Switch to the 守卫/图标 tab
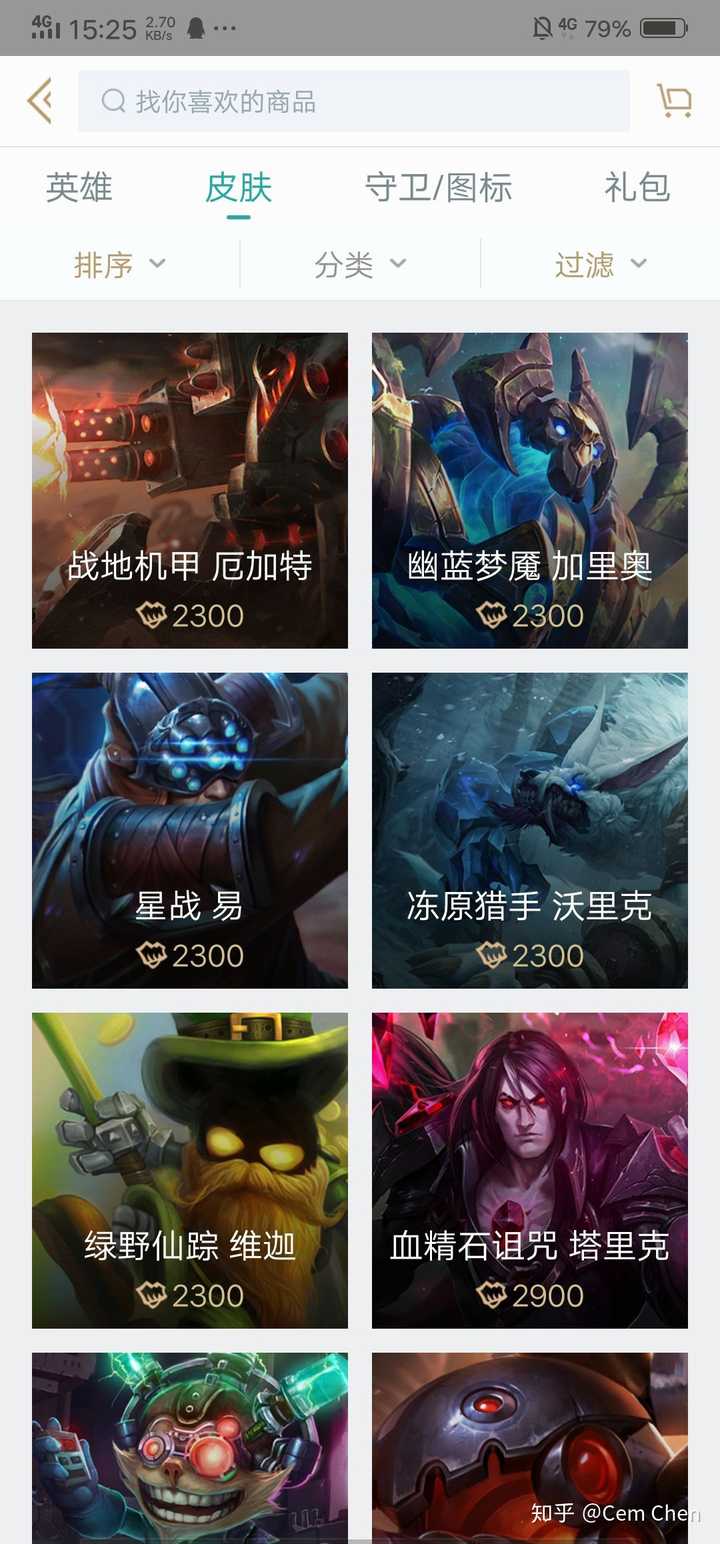720x1544 pixels. [438, 188]
